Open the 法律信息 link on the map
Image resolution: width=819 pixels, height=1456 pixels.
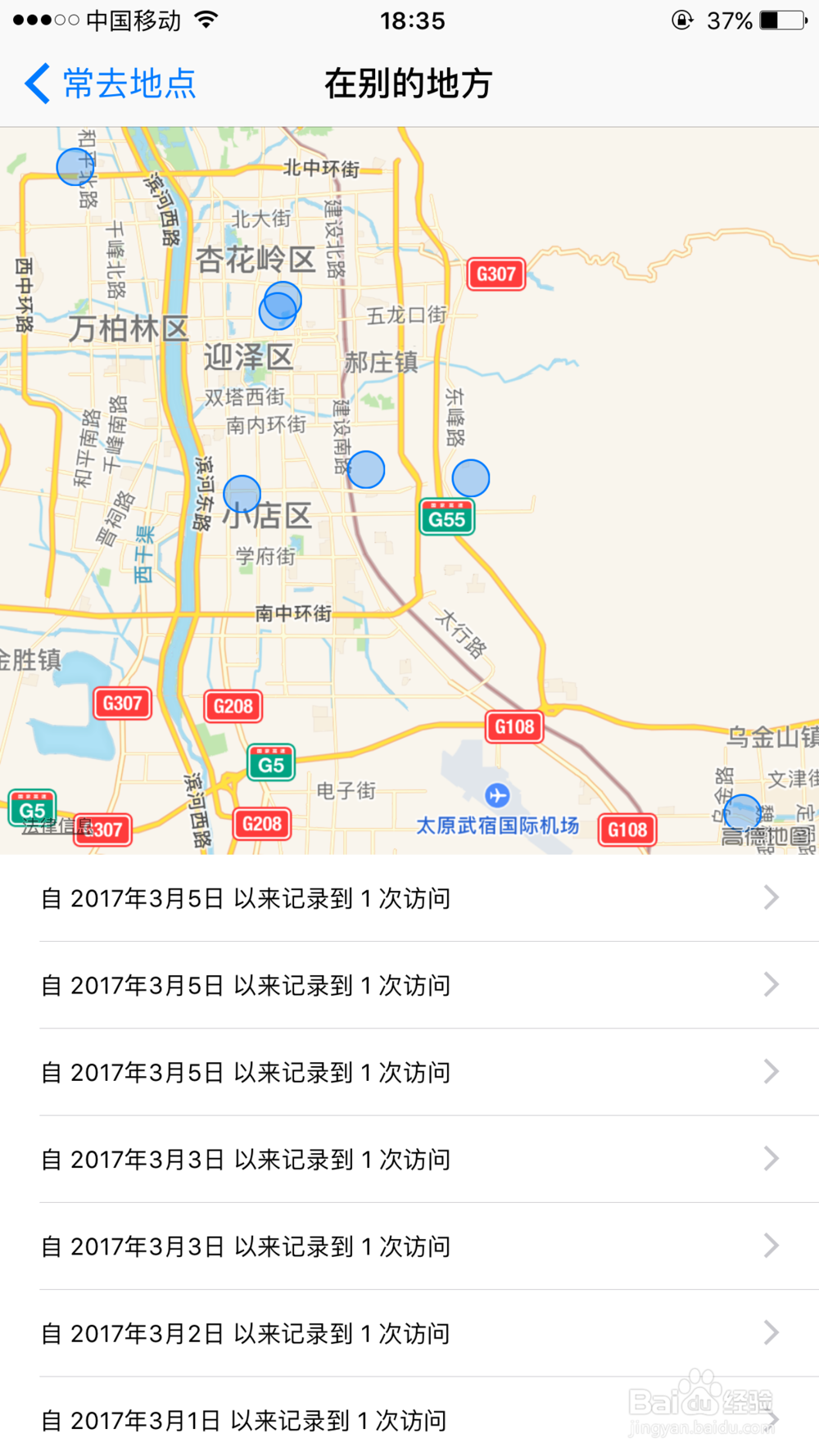click(56, 825)
